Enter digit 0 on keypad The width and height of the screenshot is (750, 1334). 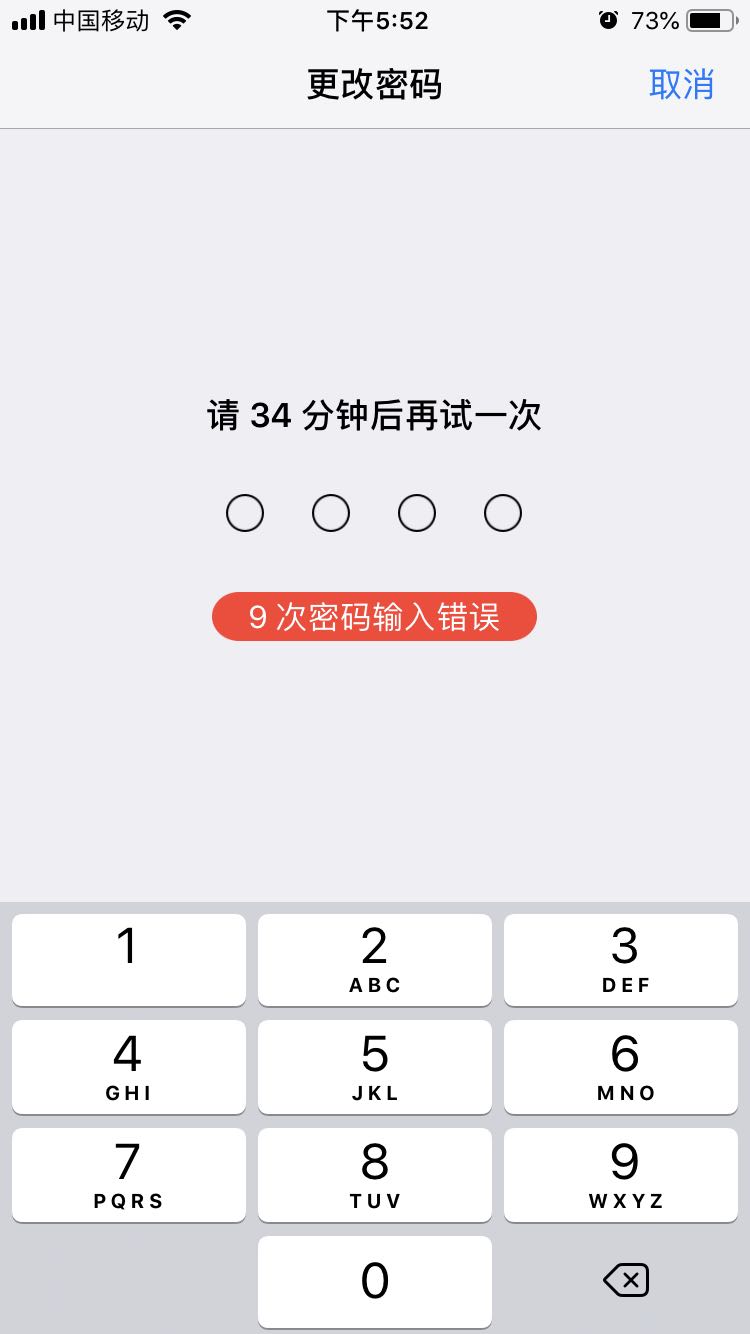[x=375, y=1282]
